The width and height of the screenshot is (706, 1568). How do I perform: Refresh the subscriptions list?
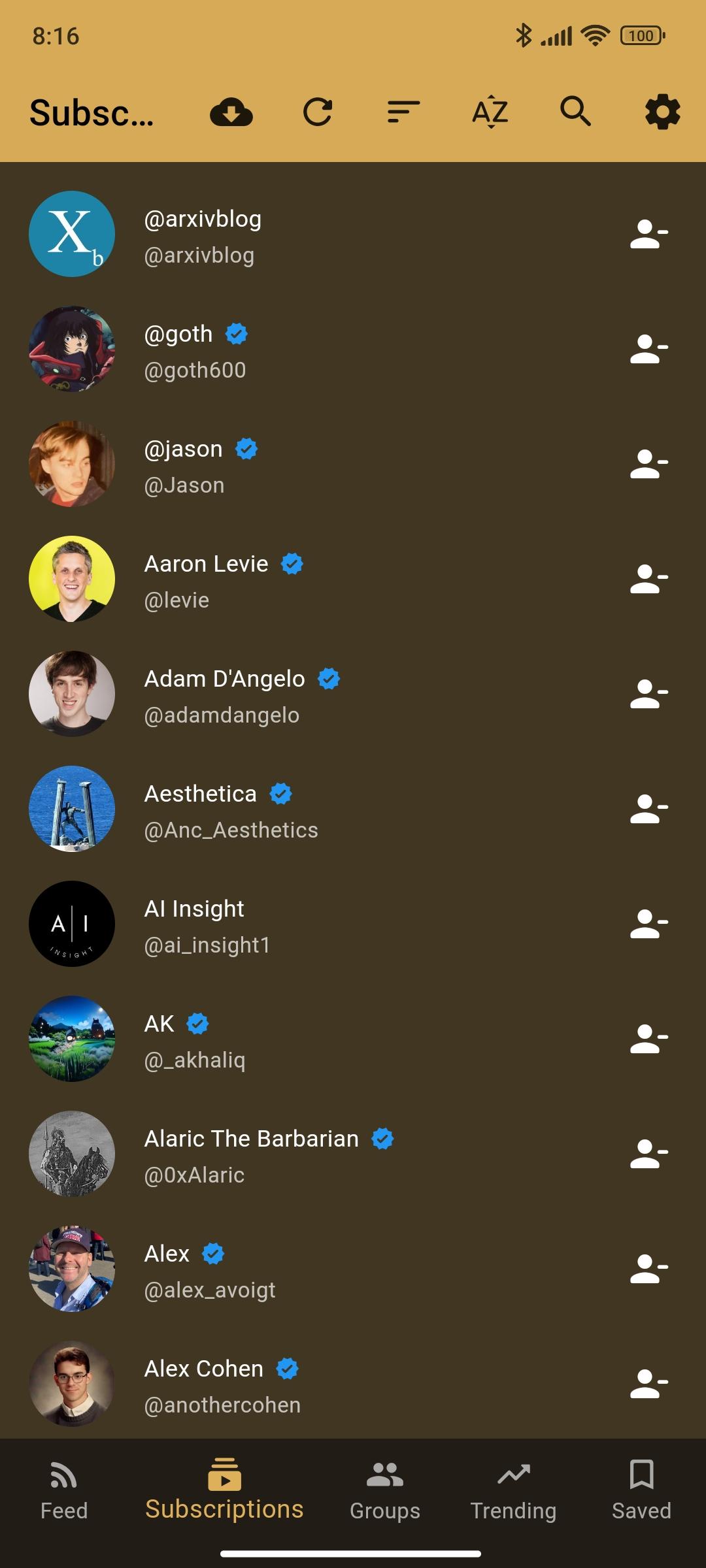coord(318,112)
